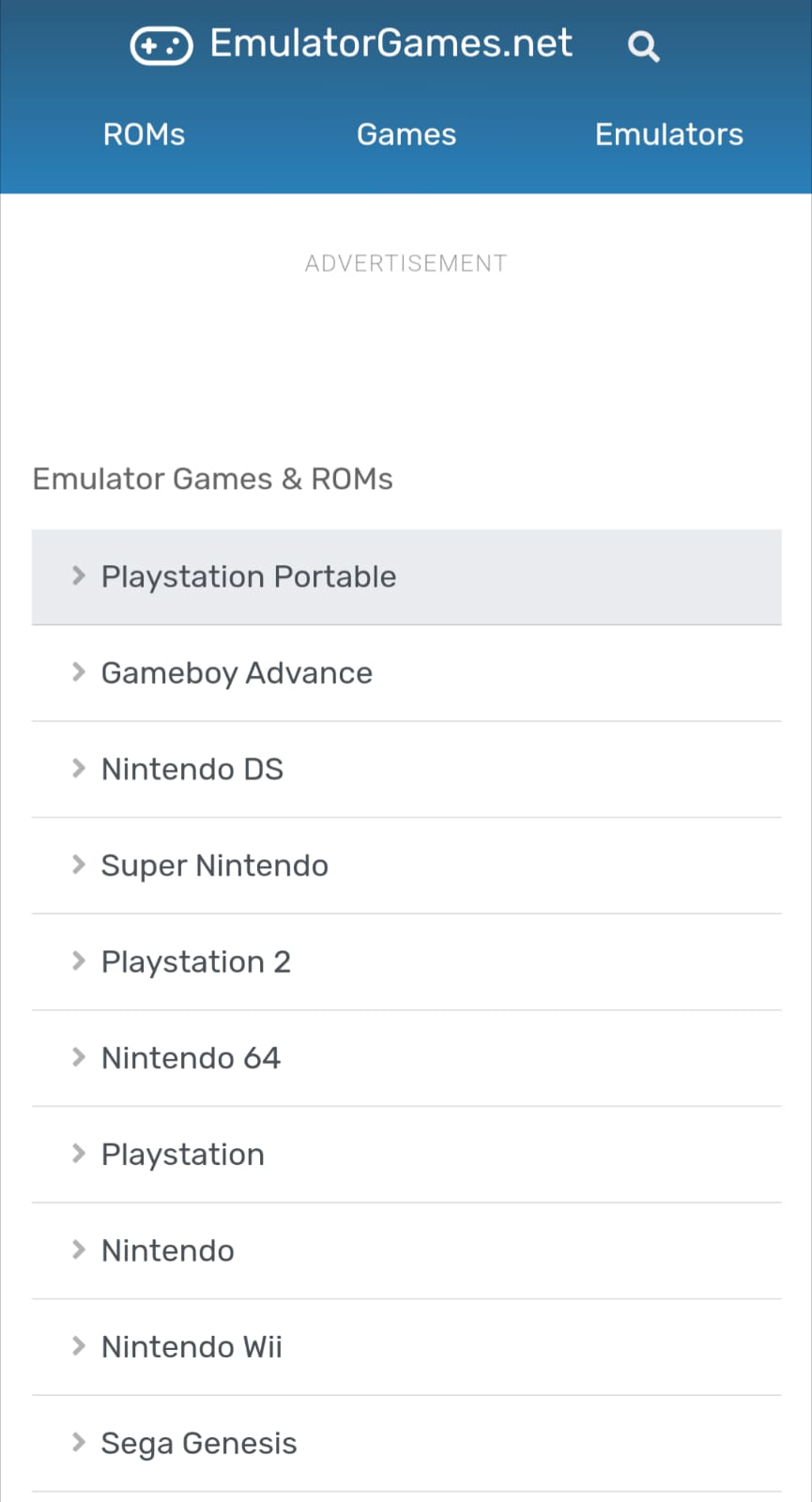812x1502 pixels.
Task: Click the chevron beside Sega Genesis
Action: click(x=78, y=1442)
